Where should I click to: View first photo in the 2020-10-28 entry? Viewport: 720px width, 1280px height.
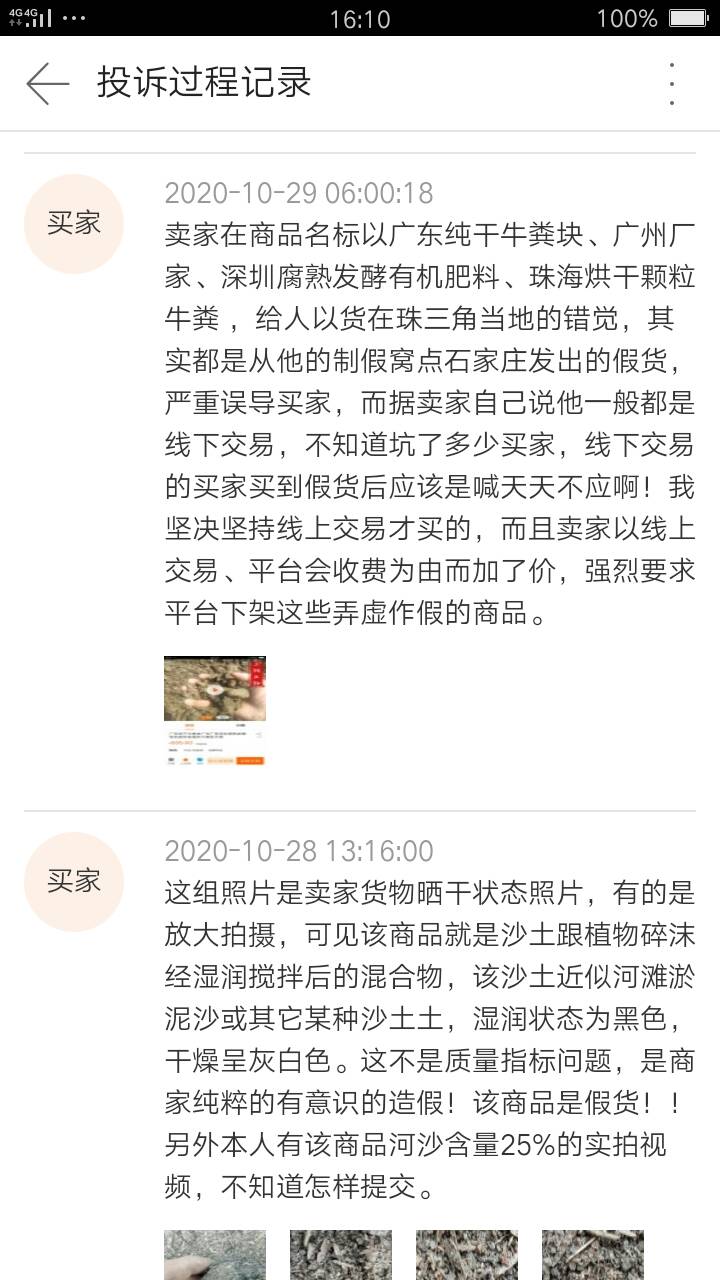click(215, 1255)
